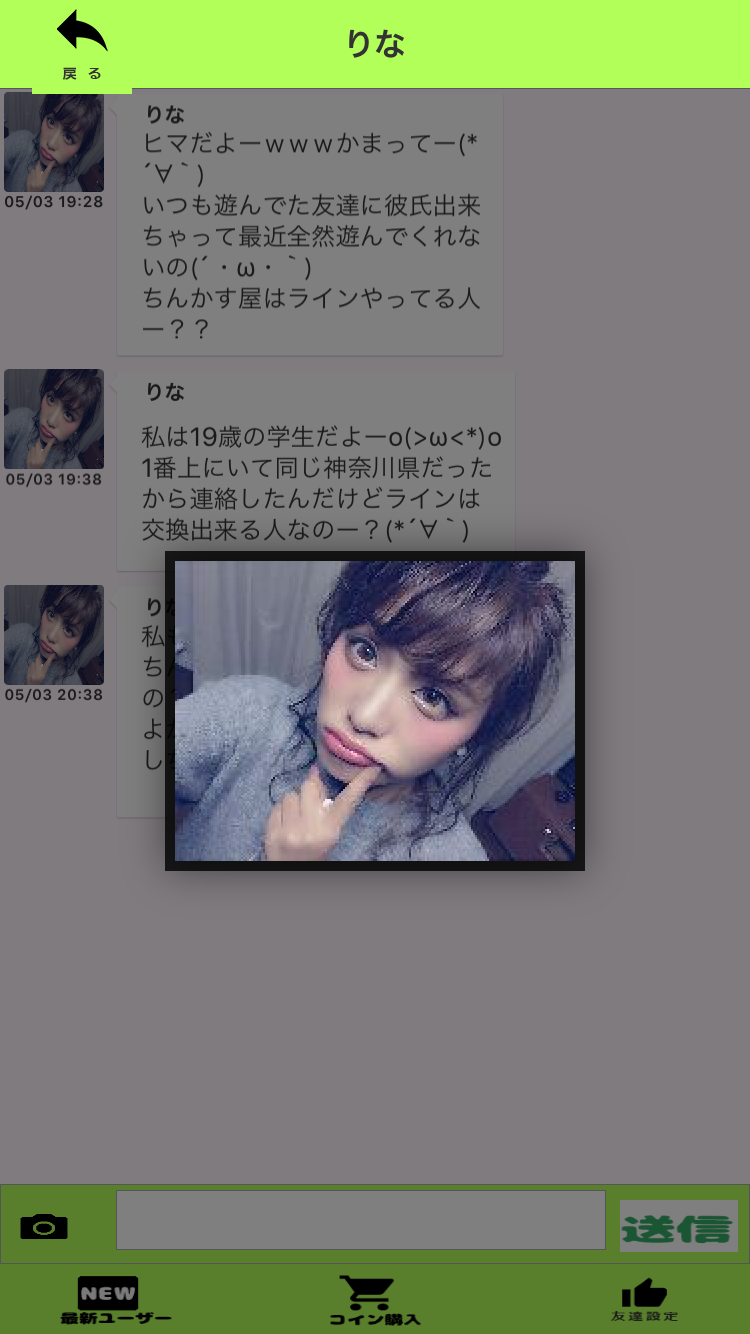Open the 友達設定 tab

coord(644,1300)
